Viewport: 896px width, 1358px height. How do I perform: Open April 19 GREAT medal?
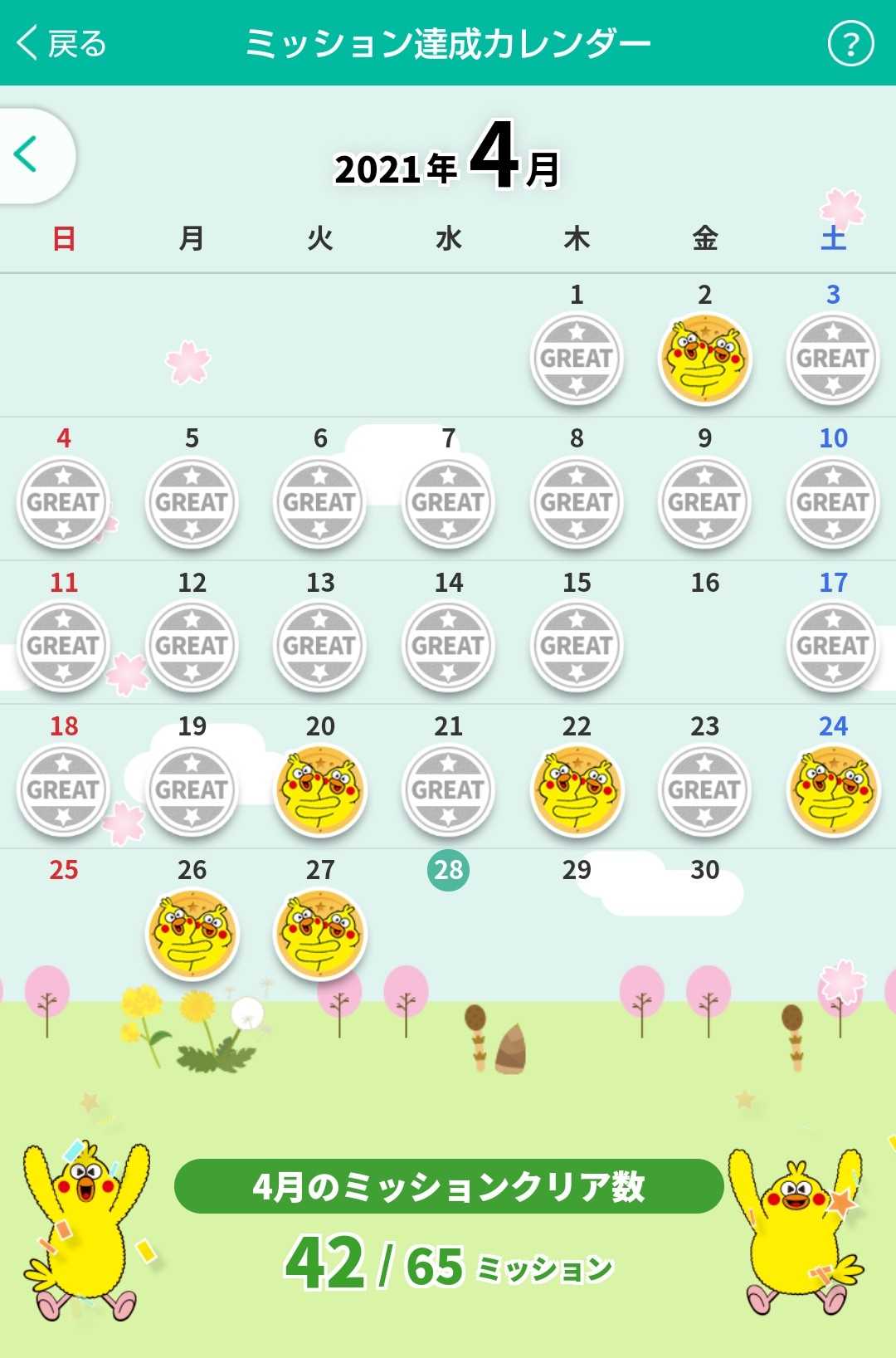pos(192,790)
